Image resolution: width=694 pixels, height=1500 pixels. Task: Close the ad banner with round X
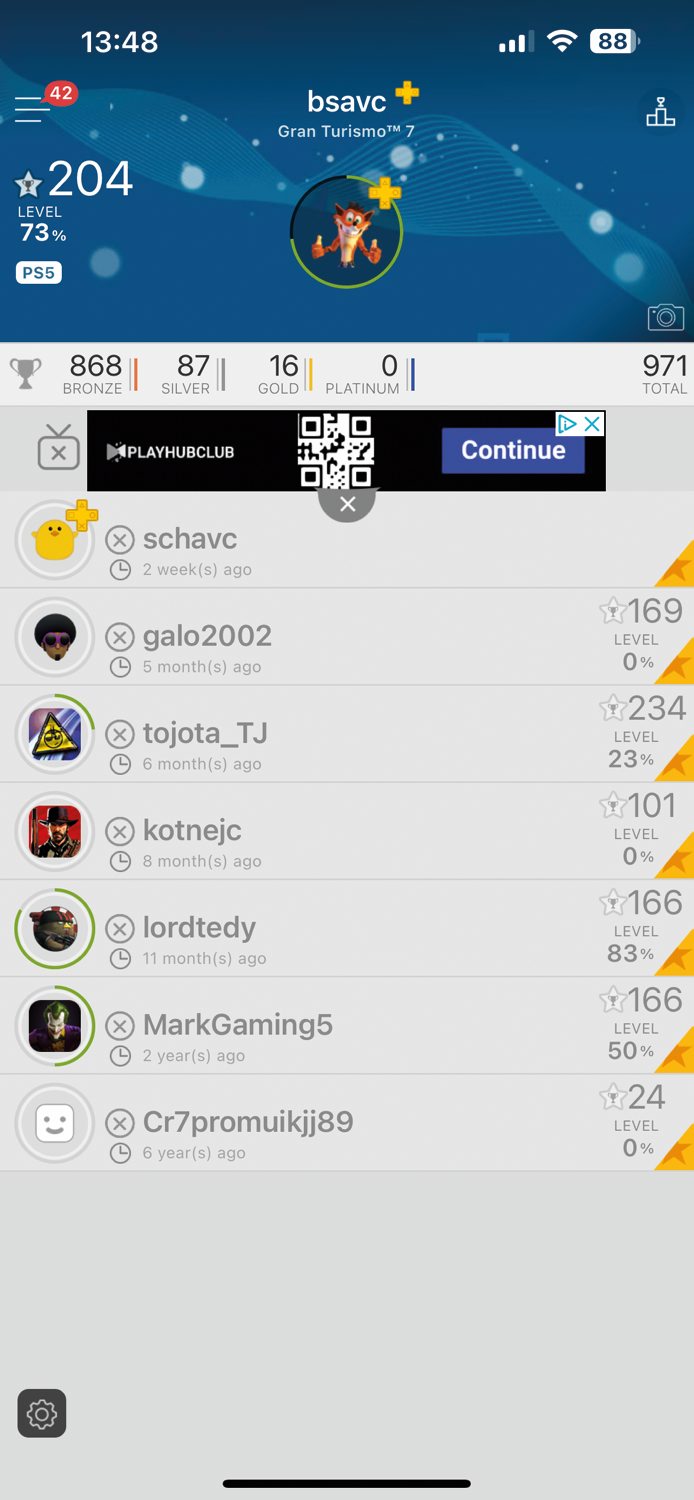(x=347, y=504)
